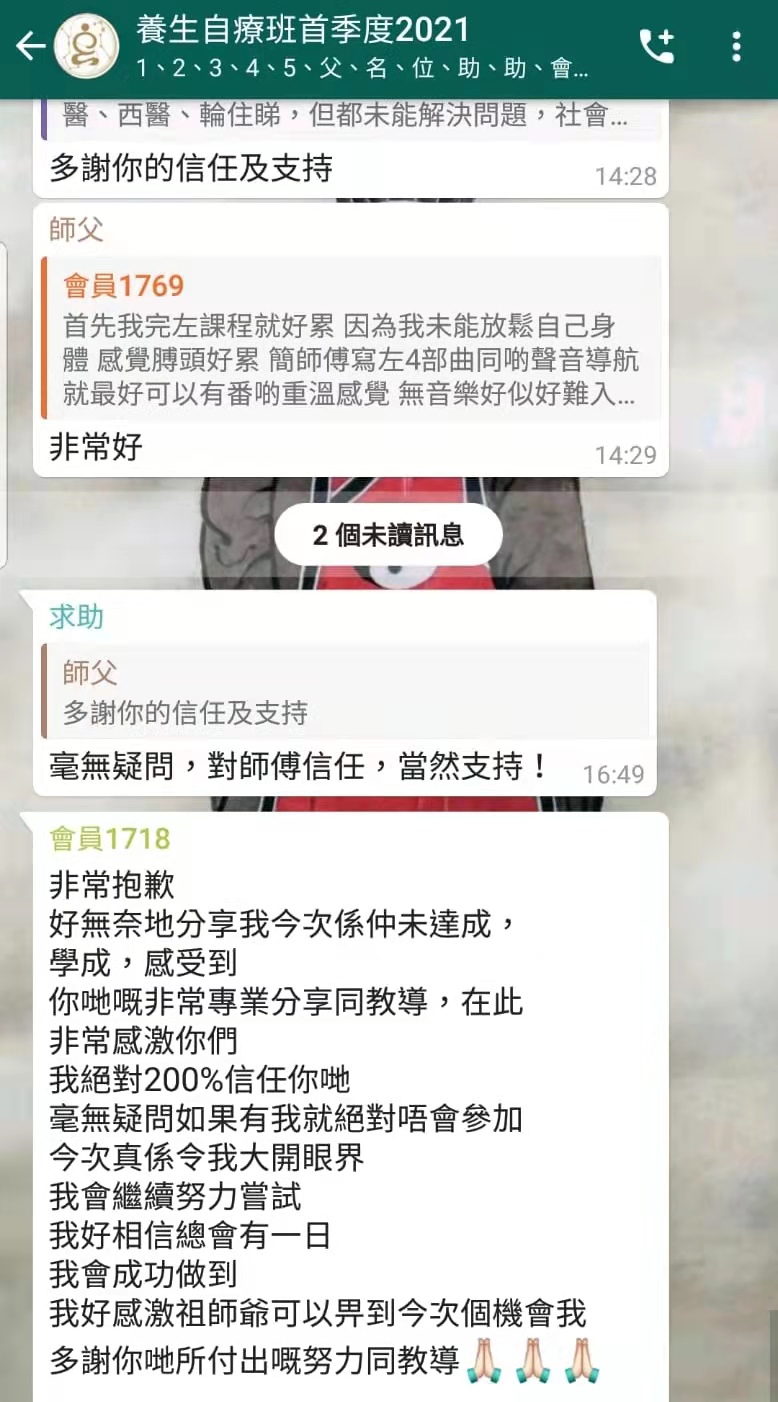Jump to the quoted 會員1769 message
The image size is (778, 1402).
pos(350,338)
